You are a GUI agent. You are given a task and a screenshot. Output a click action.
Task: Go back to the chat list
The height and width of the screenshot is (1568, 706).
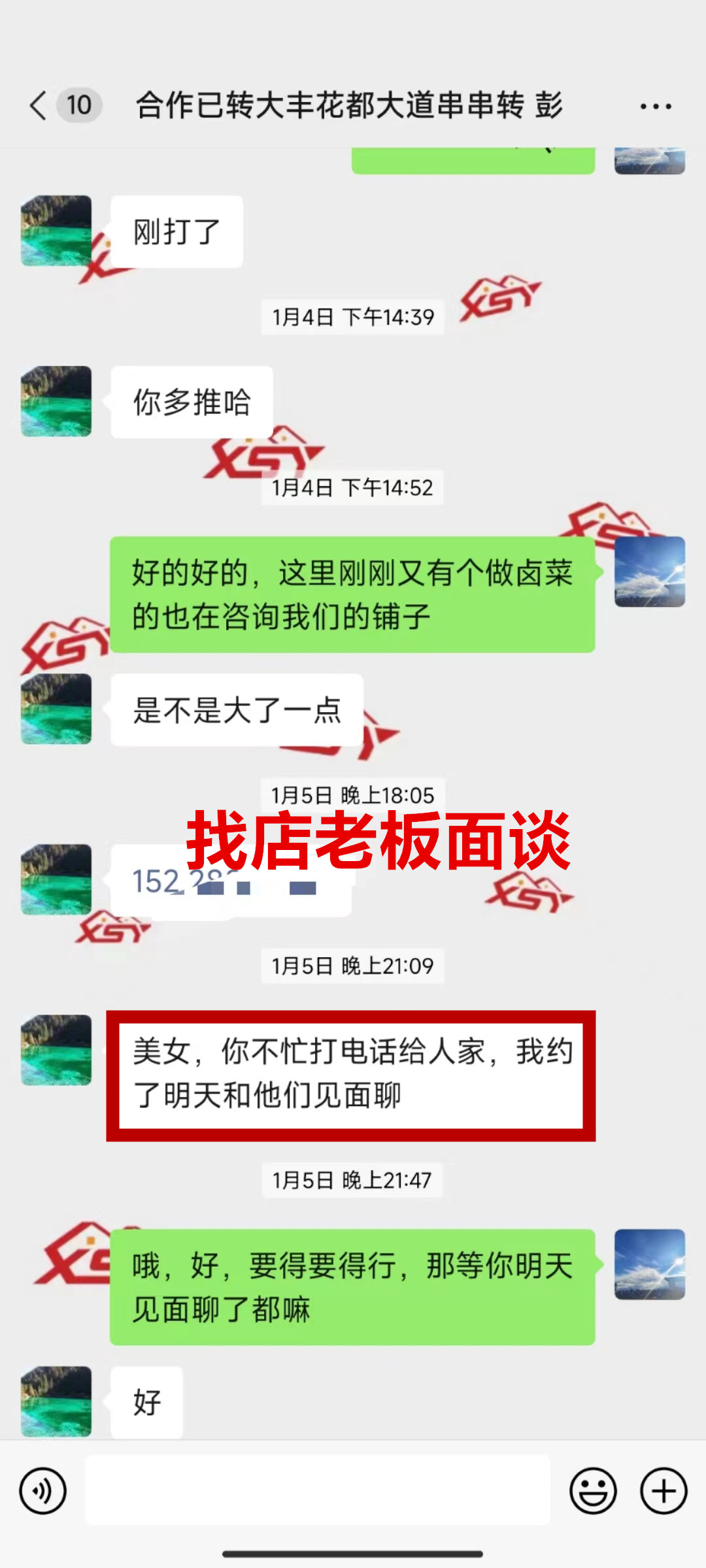pyautogui.click(x=39, y=105)
